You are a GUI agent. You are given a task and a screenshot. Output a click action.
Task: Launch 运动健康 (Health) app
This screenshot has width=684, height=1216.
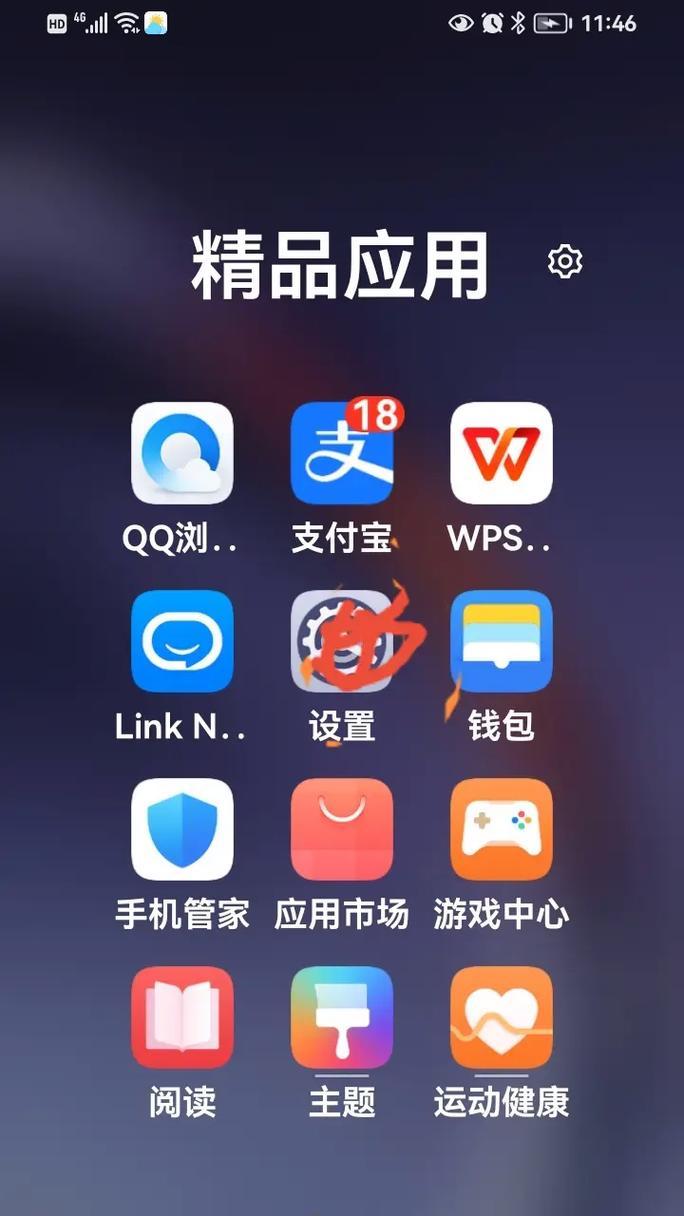(x=501, y=1017)
